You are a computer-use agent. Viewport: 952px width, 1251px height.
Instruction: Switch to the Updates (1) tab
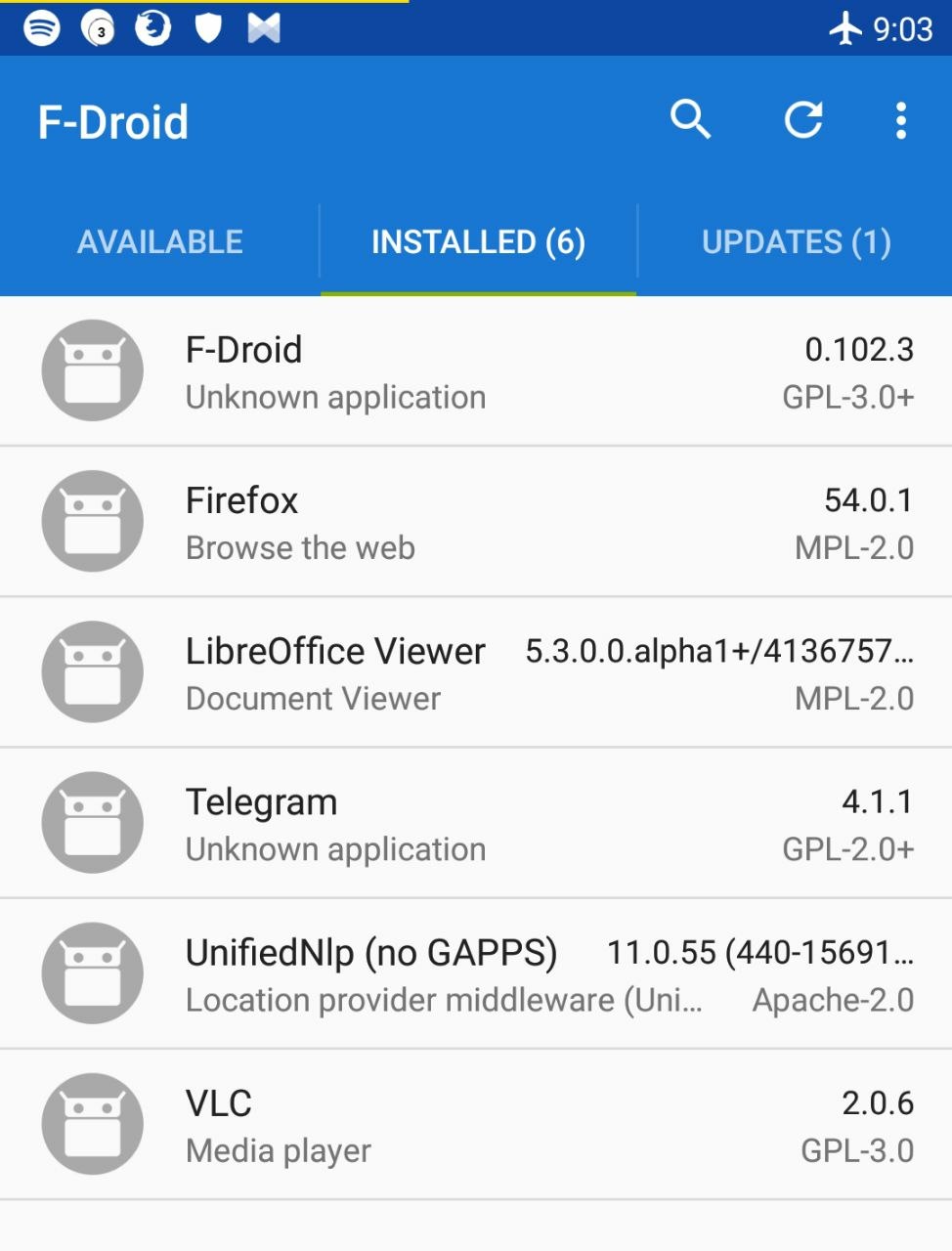point(796,242)
